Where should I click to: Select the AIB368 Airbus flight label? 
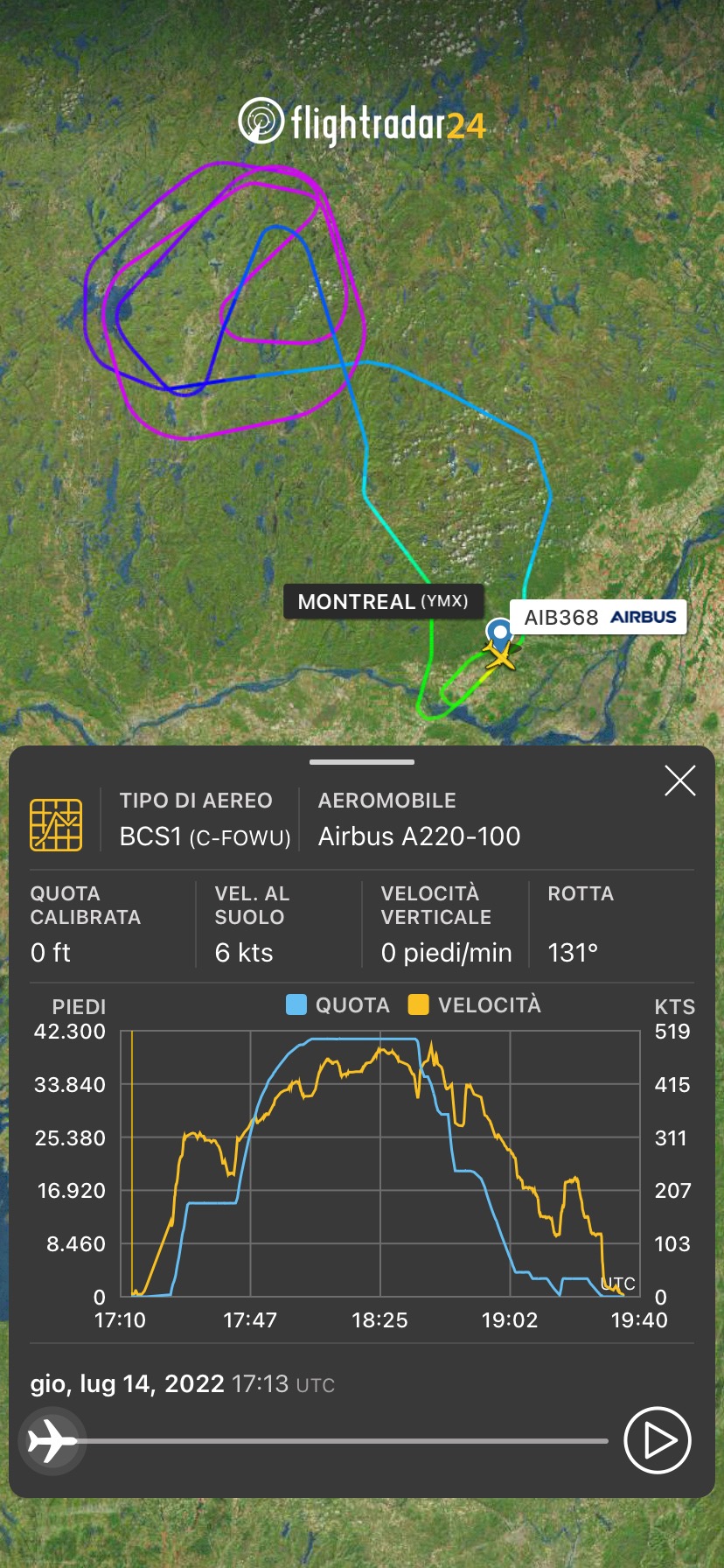(x=599, y=617)
